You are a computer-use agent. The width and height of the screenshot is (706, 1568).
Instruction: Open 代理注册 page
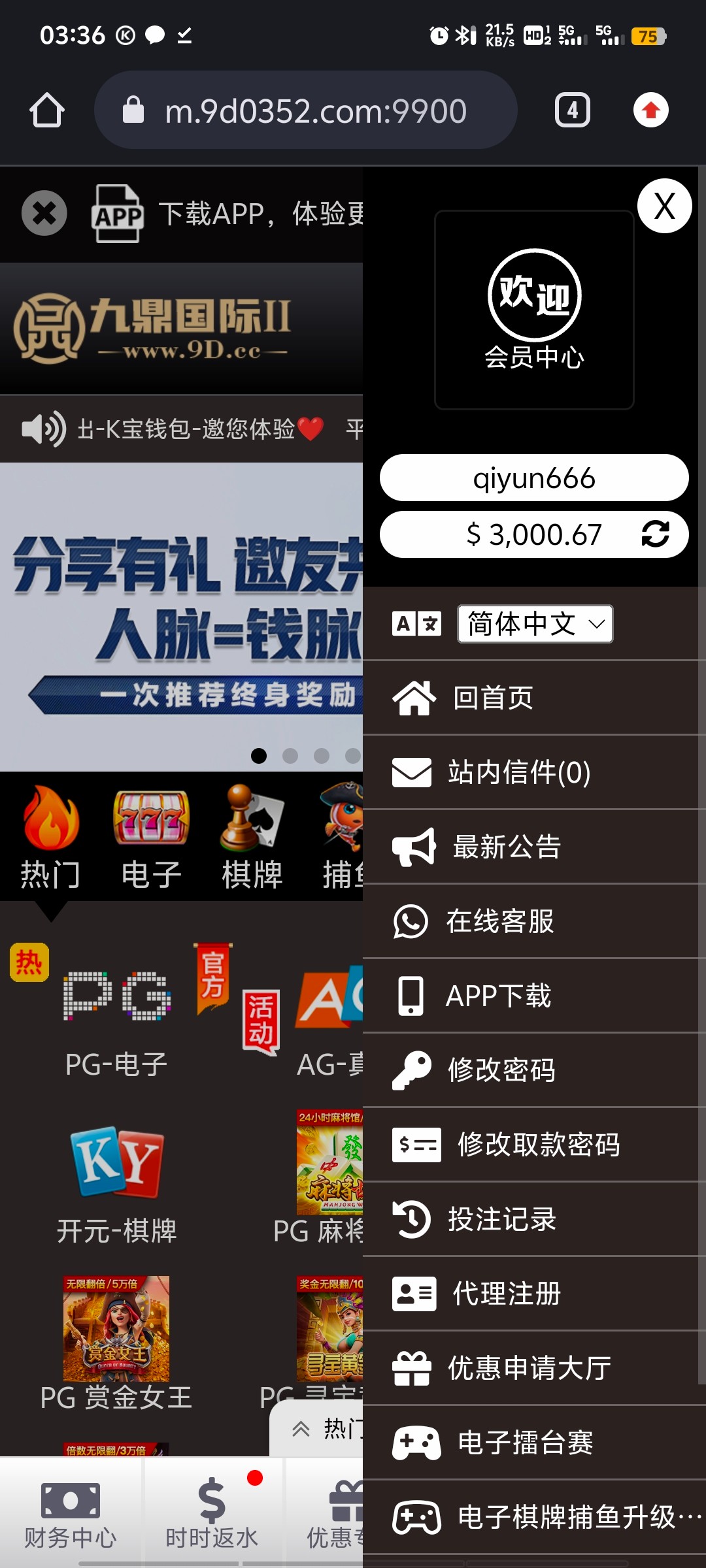[507, 1294]
